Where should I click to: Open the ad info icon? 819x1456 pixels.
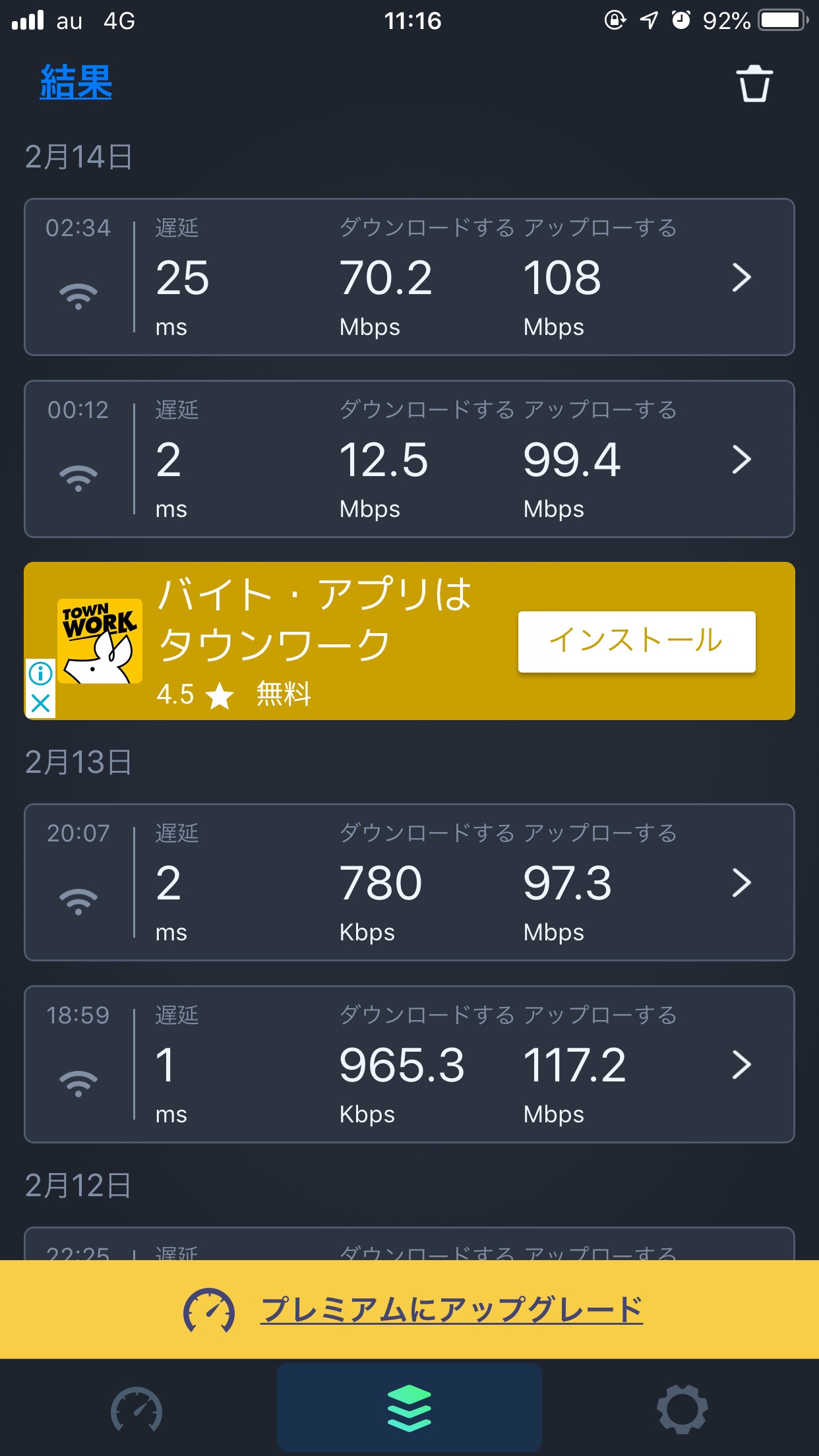(41, 673)
